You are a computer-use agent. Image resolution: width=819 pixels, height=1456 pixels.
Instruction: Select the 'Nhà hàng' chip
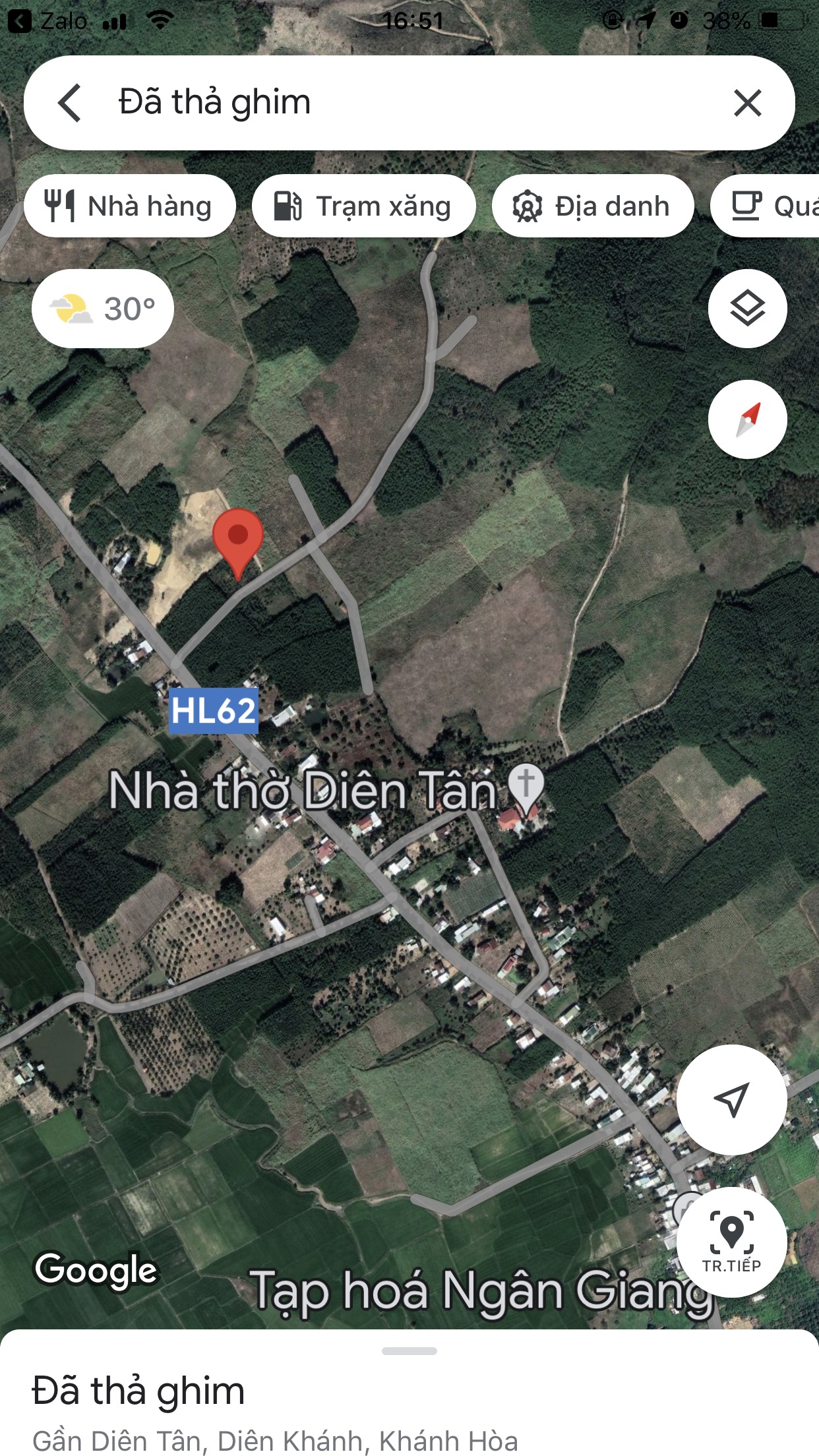[x=130, y=206]
